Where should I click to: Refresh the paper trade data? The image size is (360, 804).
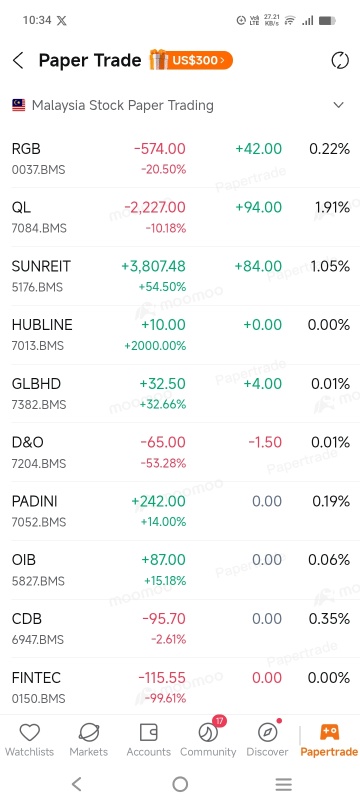(339, 61)
